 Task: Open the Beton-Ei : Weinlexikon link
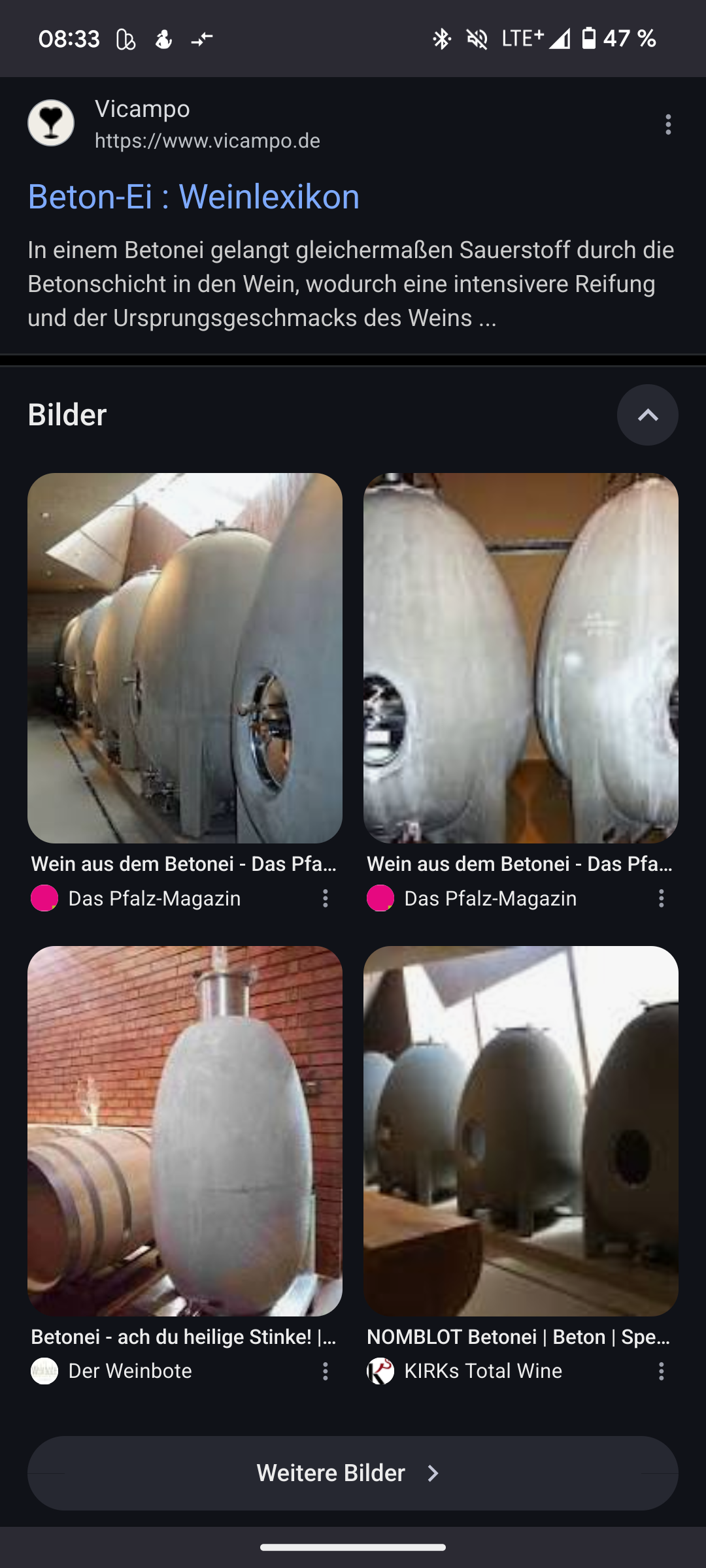click(193, 197)
